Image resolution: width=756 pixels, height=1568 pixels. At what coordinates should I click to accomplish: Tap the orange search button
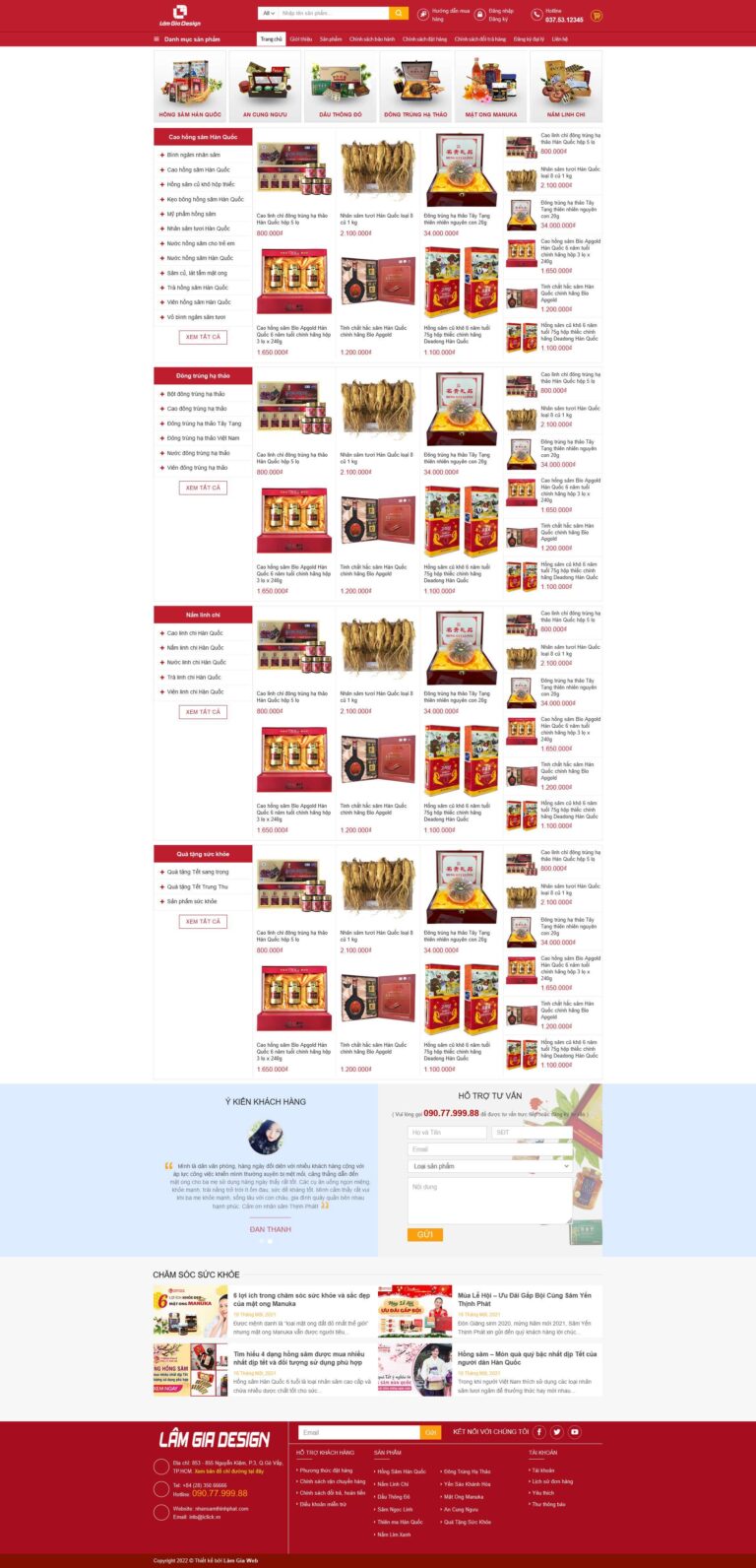[399, 13]
